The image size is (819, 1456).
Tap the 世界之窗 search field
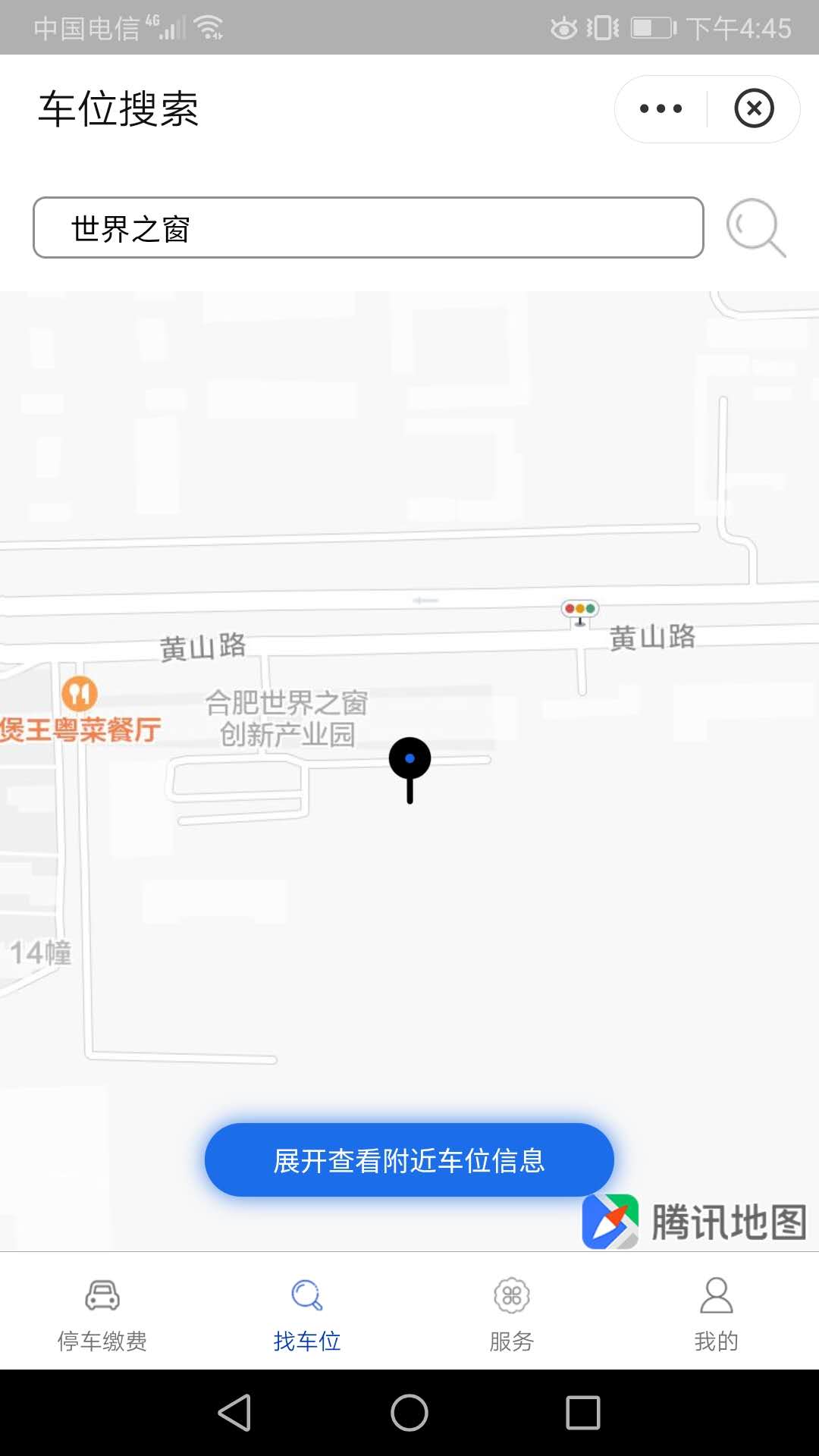[x=369, y=227]
